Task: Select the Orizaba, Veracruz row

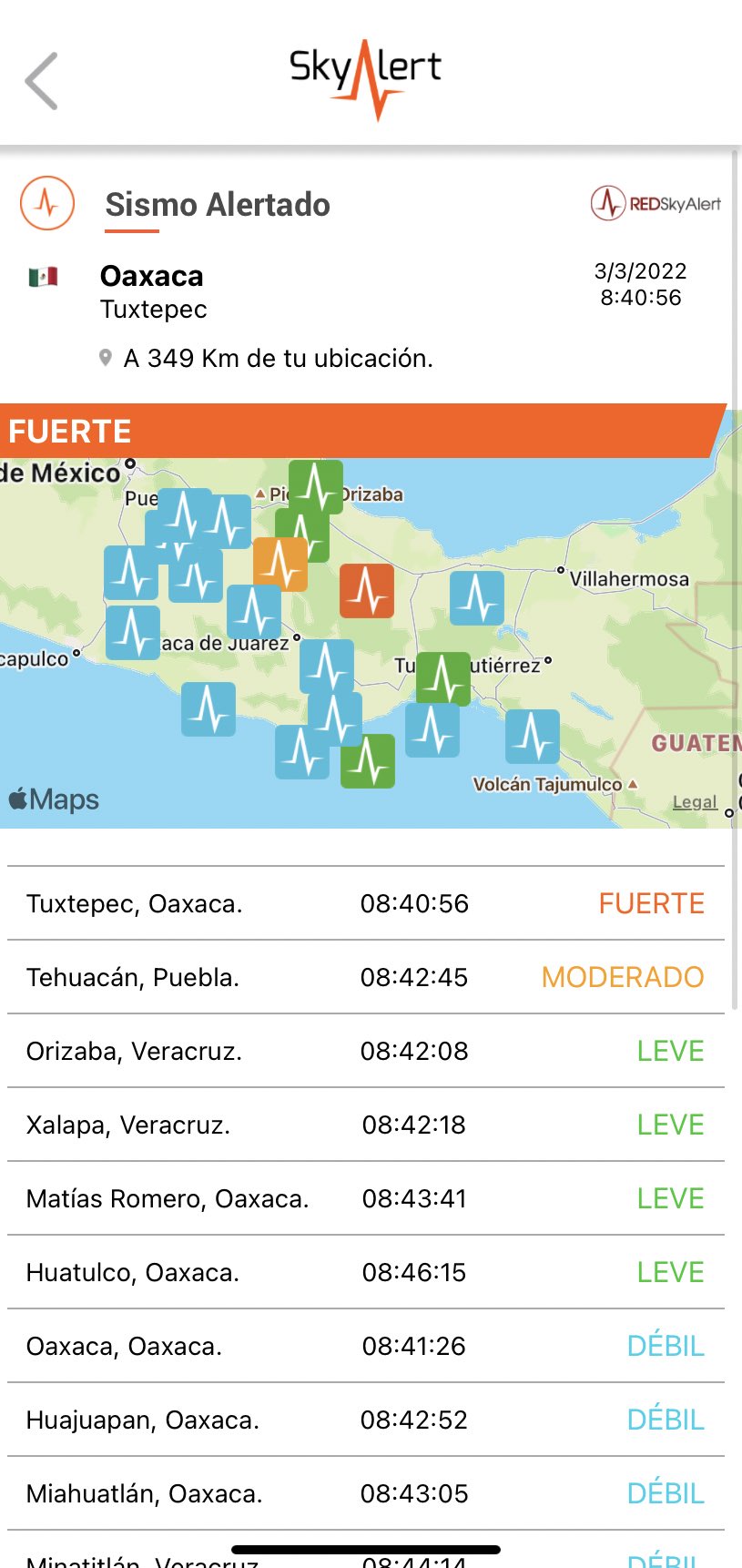Action: 366,1051
